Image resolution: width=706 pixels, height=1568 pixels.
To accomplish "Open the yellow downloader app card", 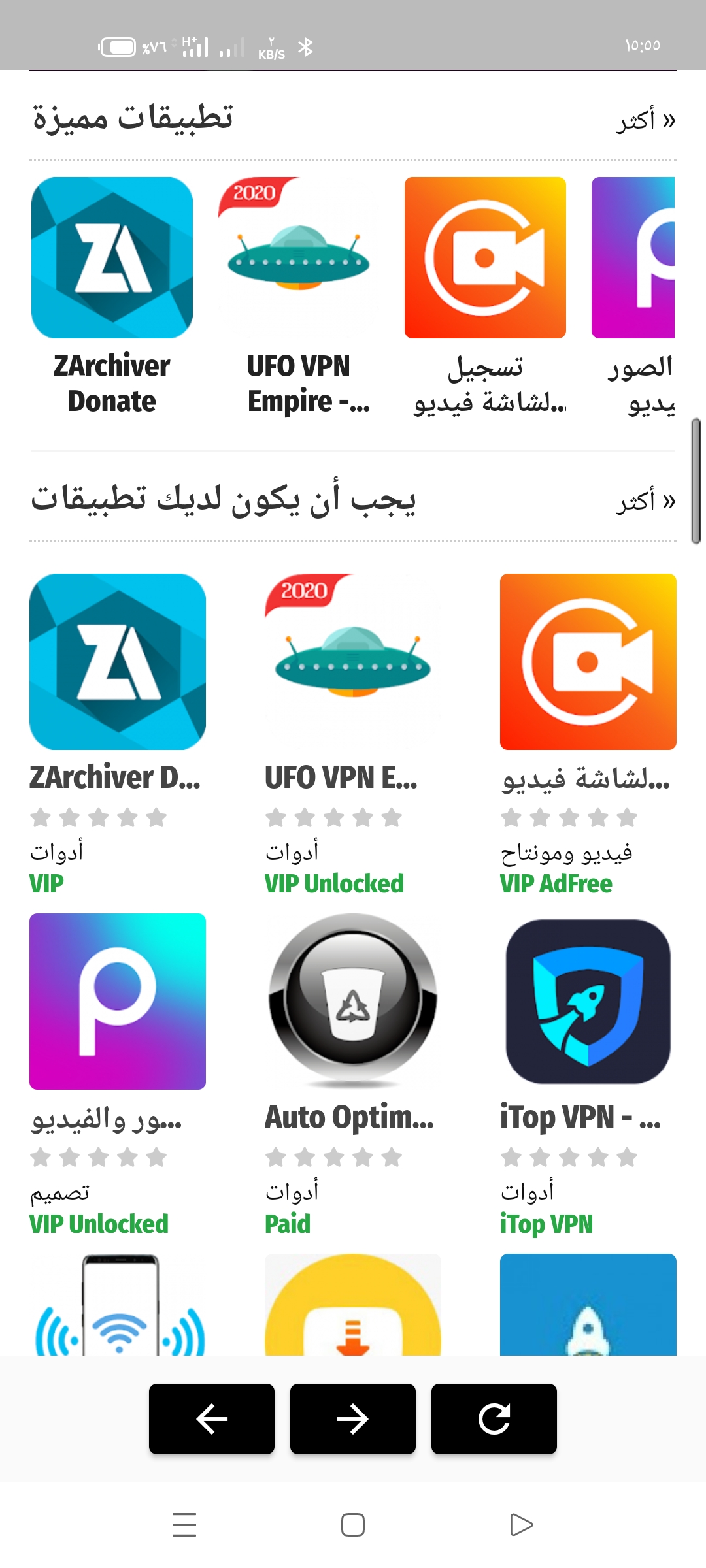I will tap(353, 1305).
